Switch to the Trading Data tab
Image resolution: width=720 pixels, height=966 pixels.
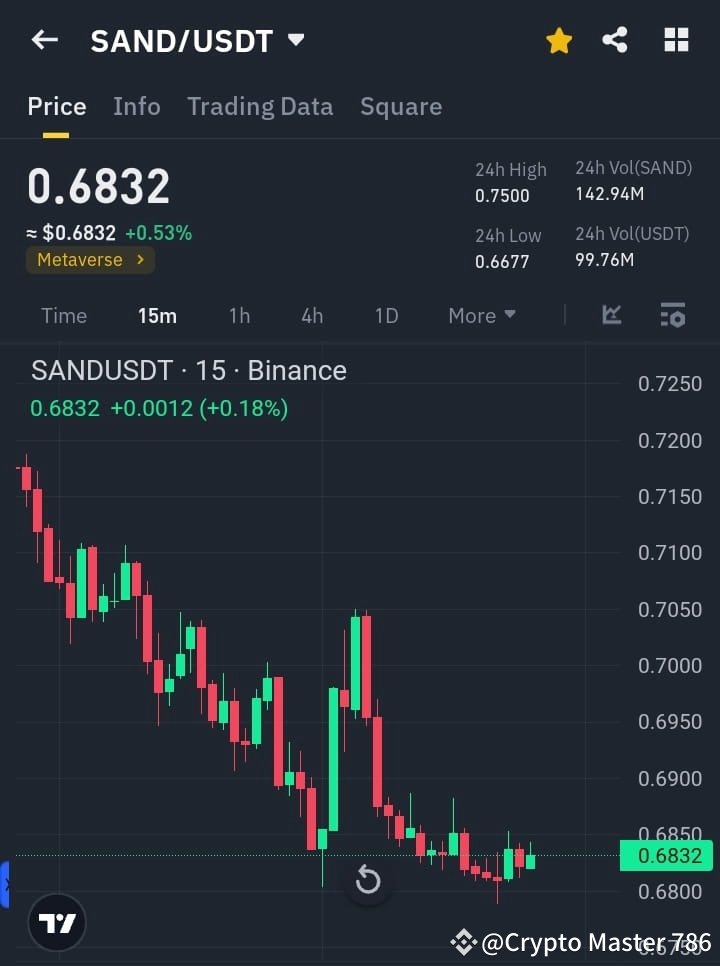click(x=260, y=106)
